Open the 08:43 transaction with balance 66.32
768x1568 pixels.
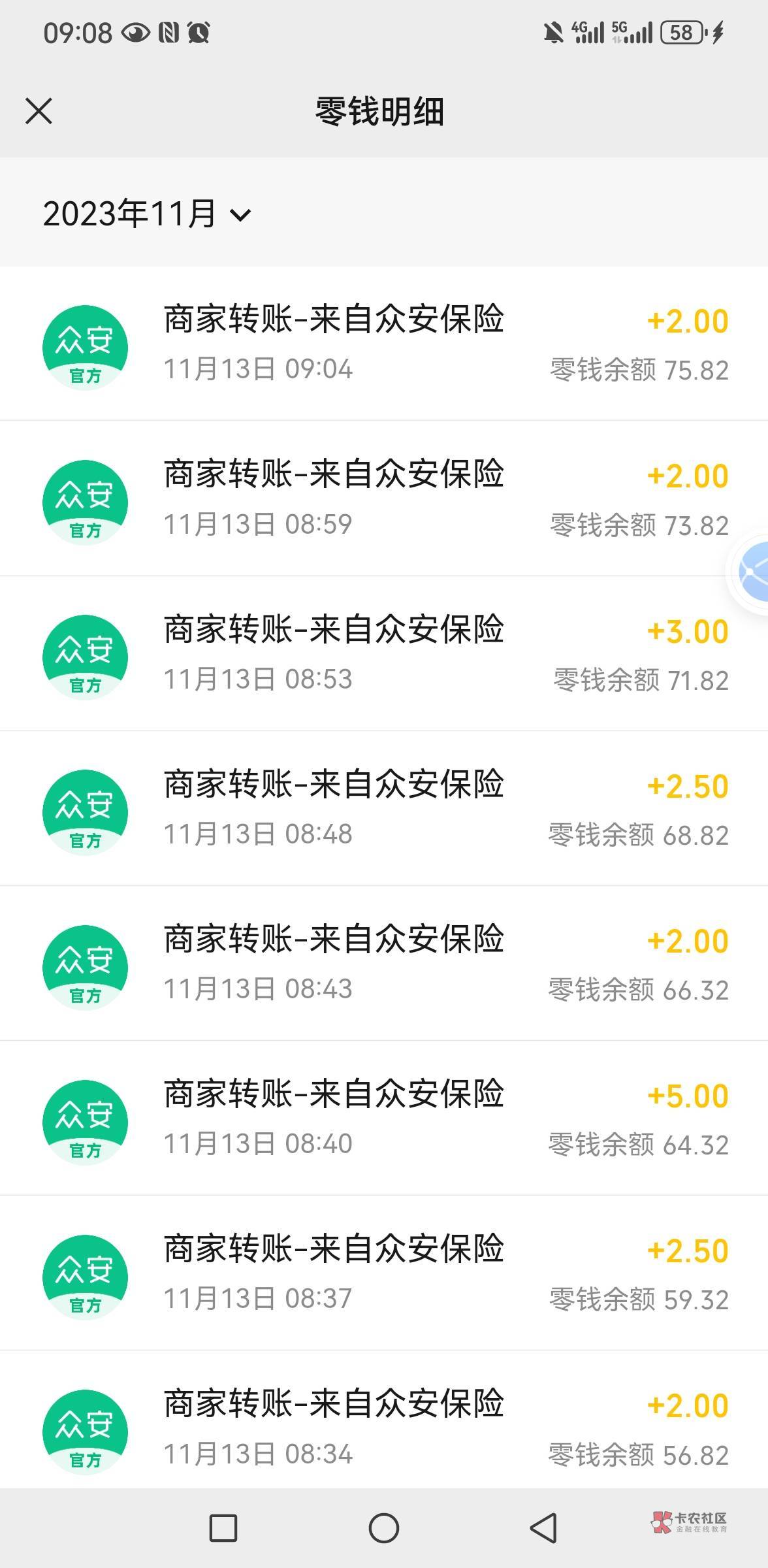click(384, 963)
